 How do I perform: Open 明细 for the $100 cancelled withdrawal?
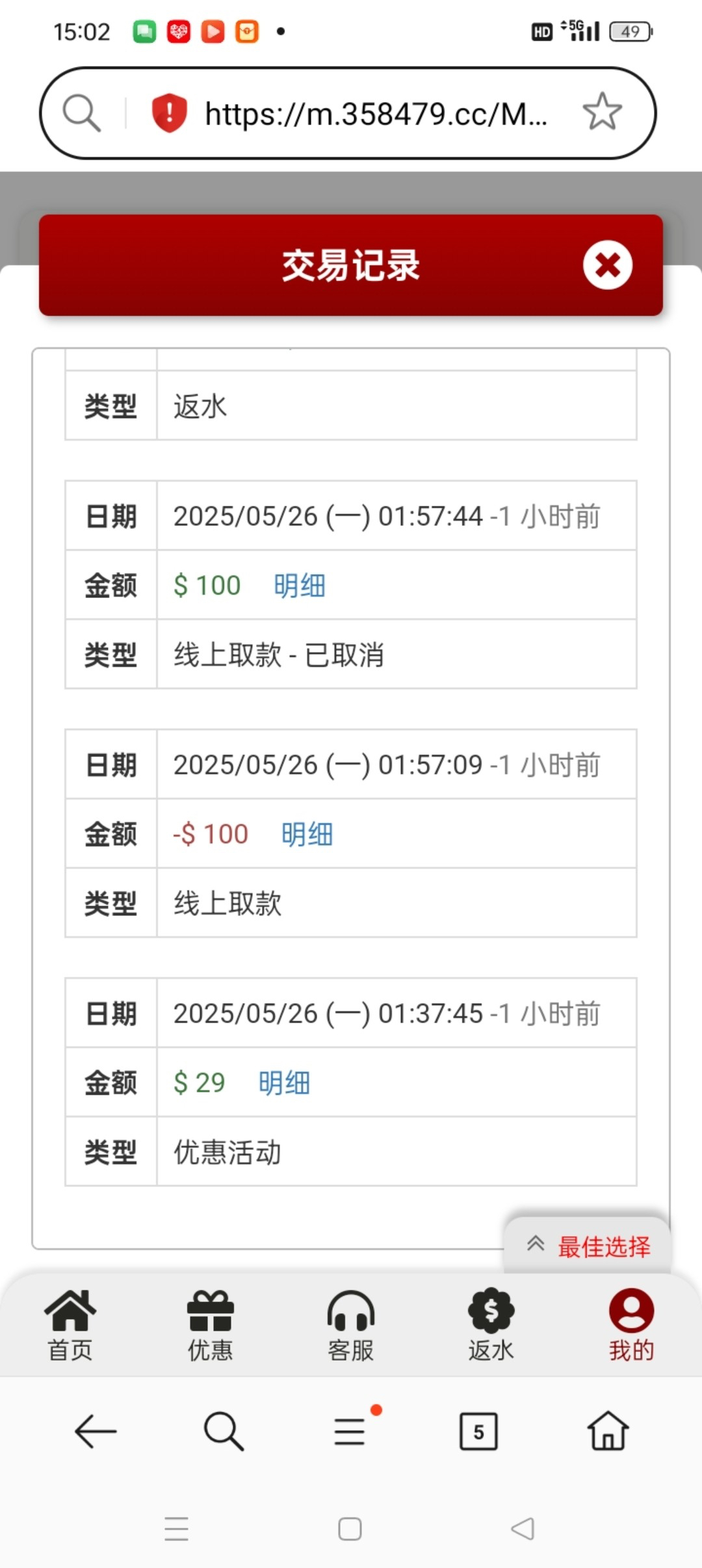click(299, 586)
